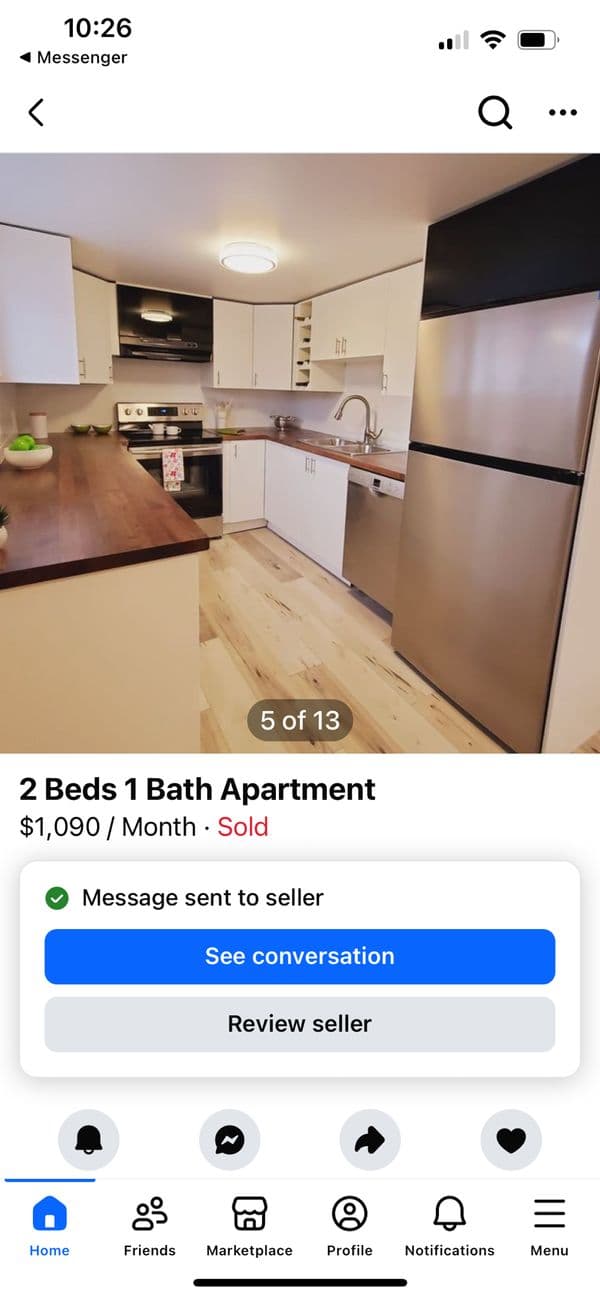This screenshot has width=600, height=1299.
Task: Open the search magnifier icon
Action: tap(494, 113)
